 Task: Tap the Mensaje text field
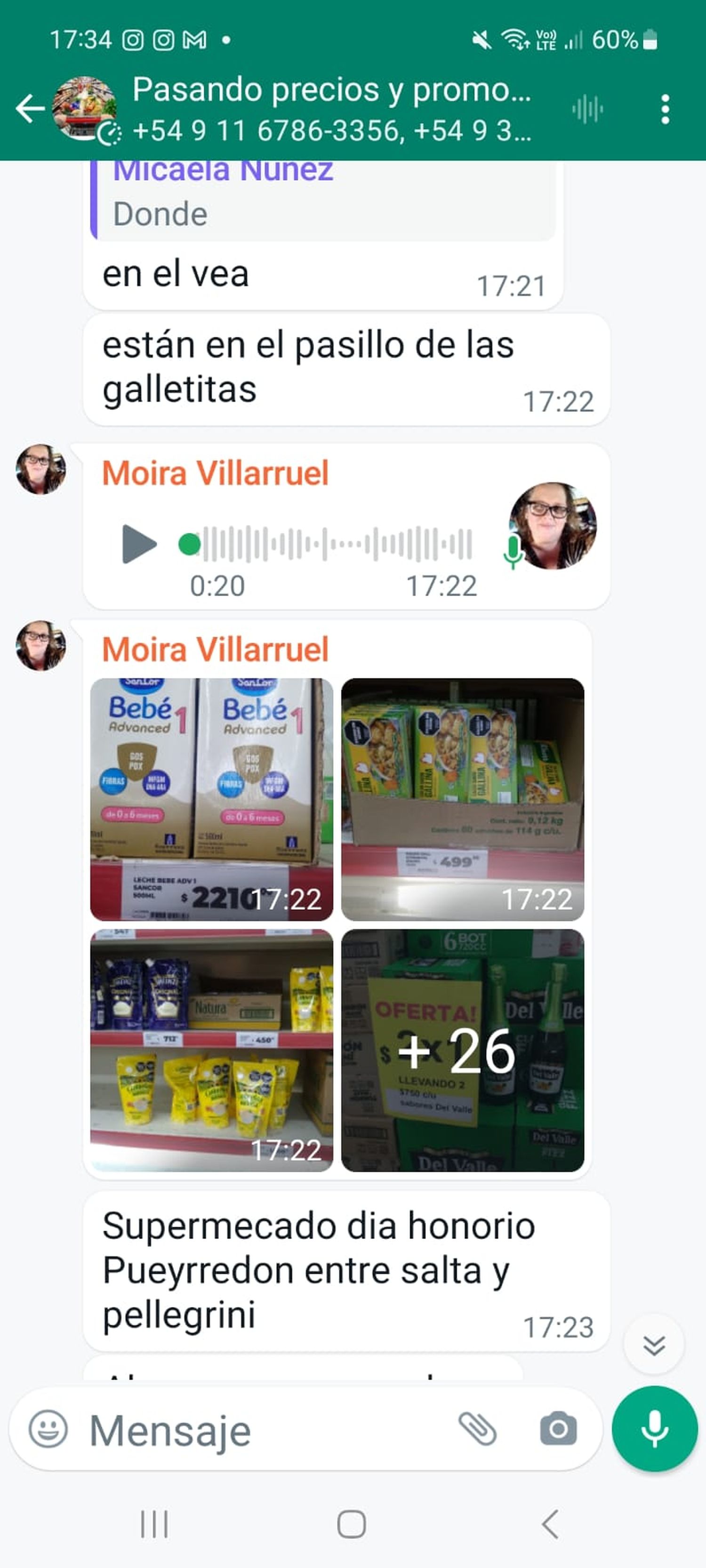click(262, 1430)
